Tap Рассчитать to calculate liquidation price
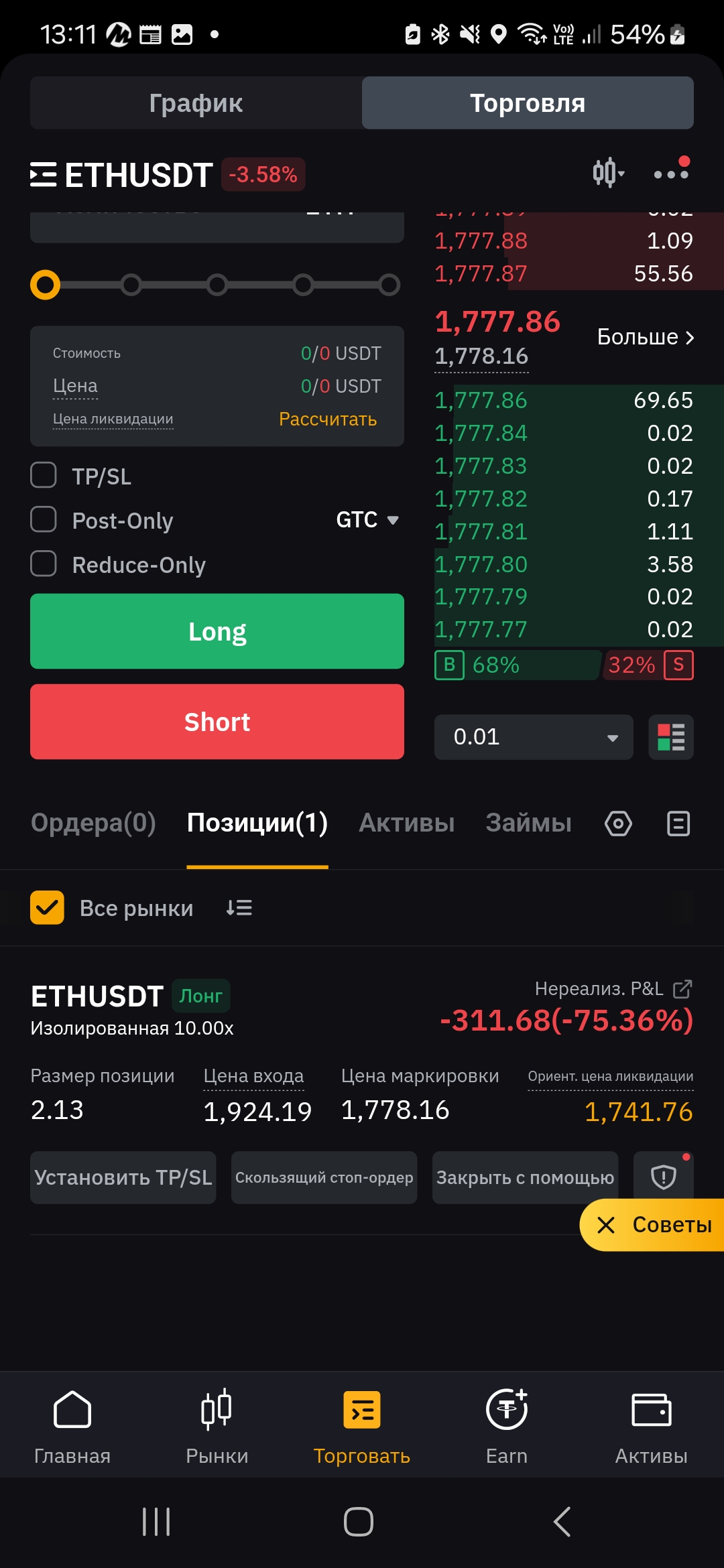Screen dimensions: 724x1568 click(328, 419)
